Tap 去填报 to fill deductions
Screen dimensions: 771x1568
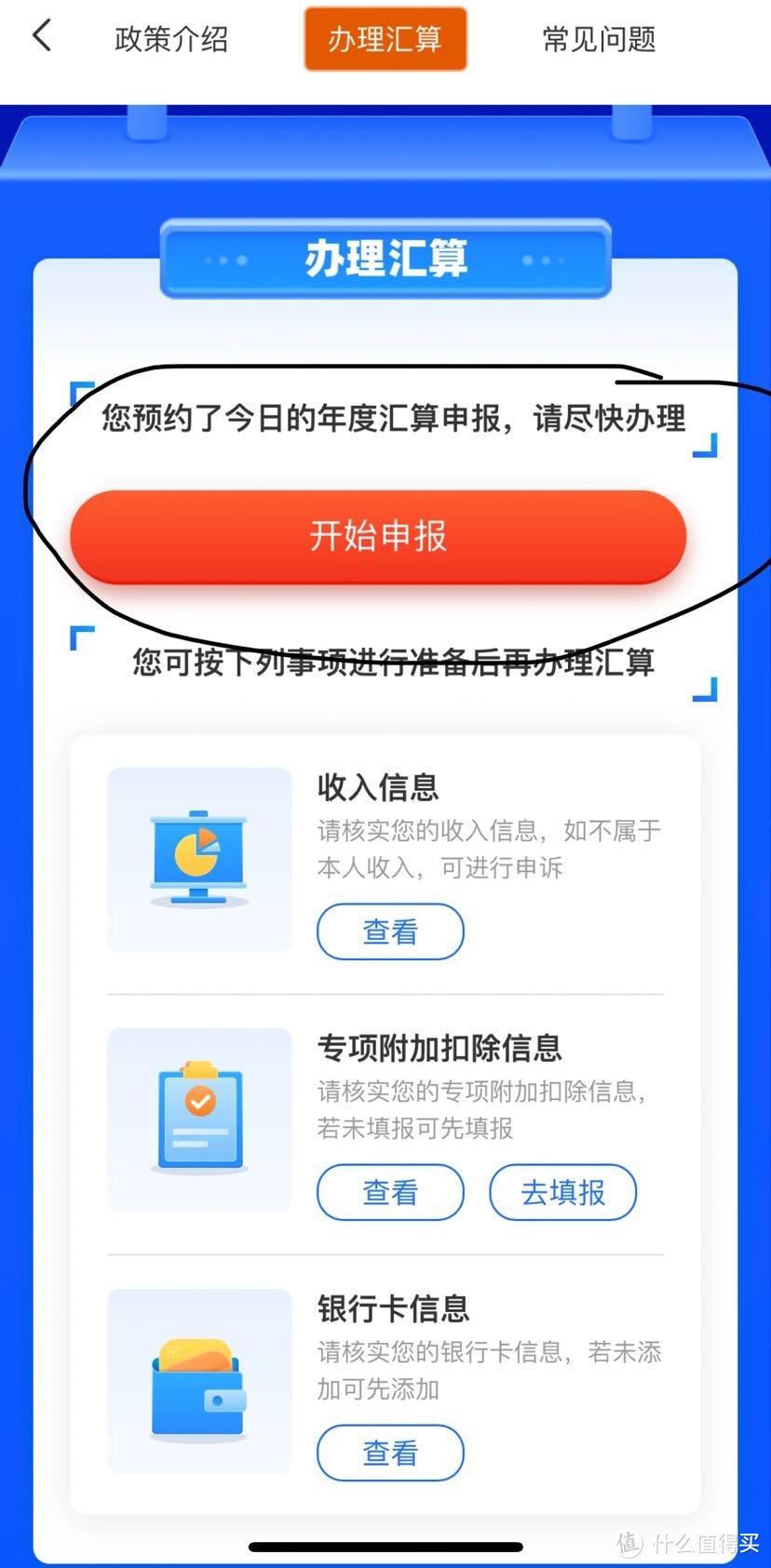[x=562, y=1192]
